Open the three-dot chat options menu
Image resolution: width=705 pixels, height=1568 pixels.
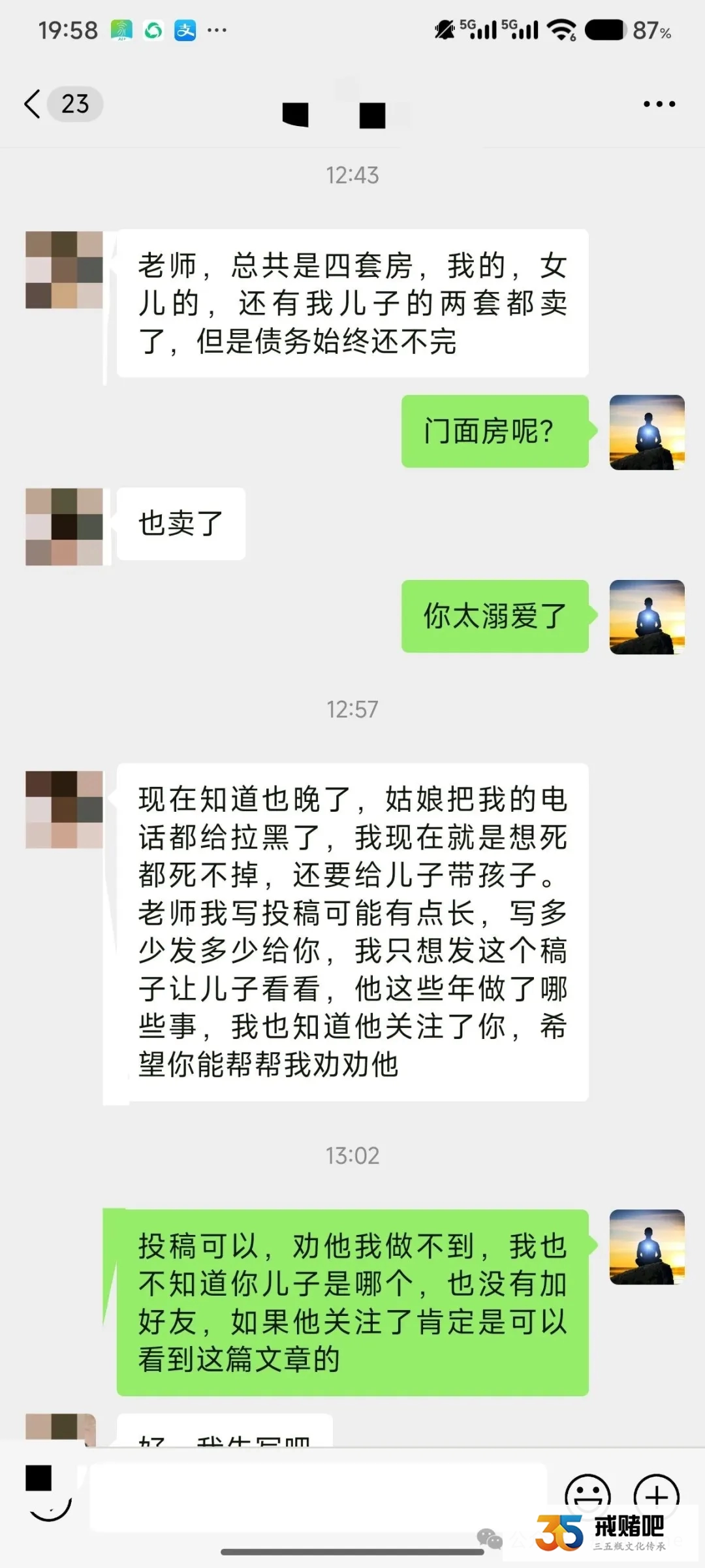point(659,104)
